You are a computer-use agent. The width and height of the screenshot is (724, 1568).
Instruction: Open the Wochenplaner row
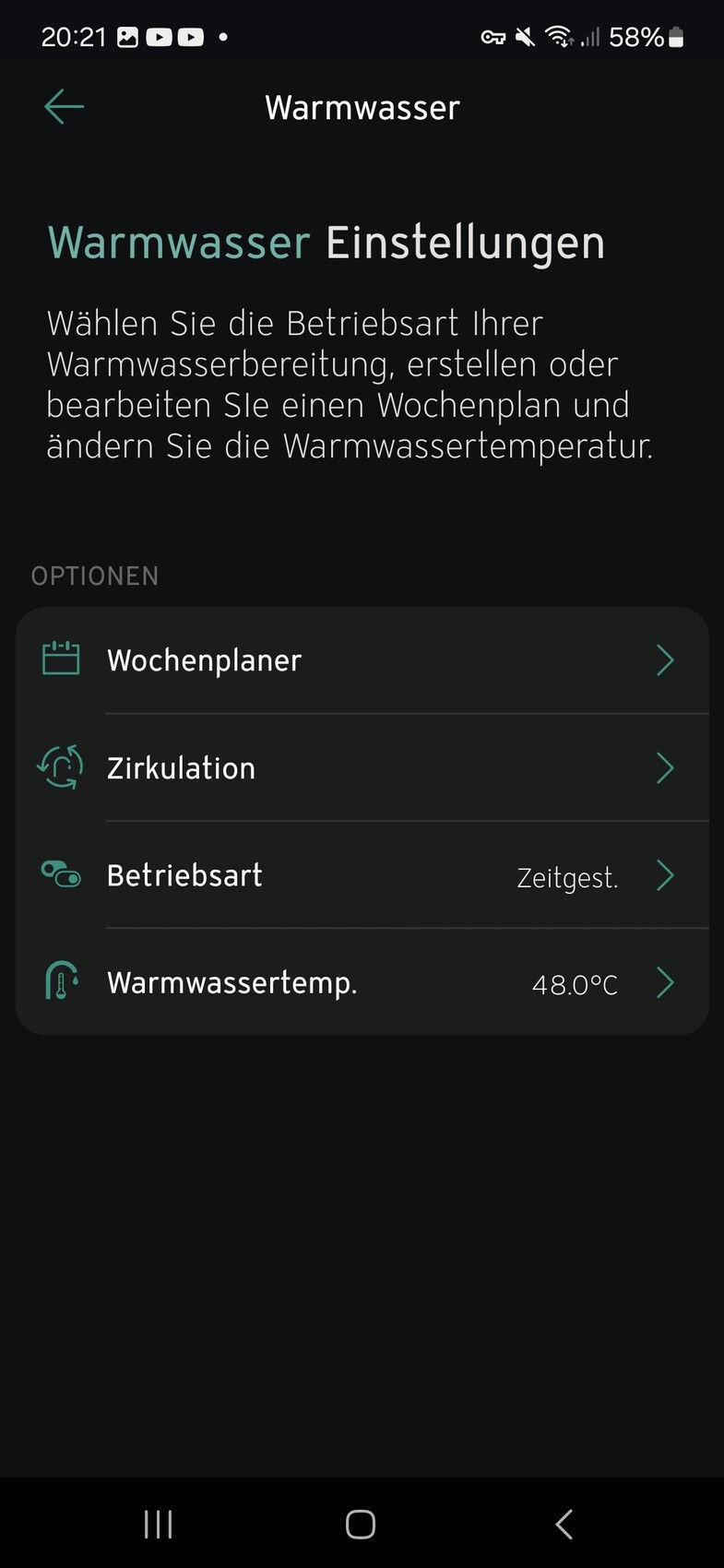362,660
